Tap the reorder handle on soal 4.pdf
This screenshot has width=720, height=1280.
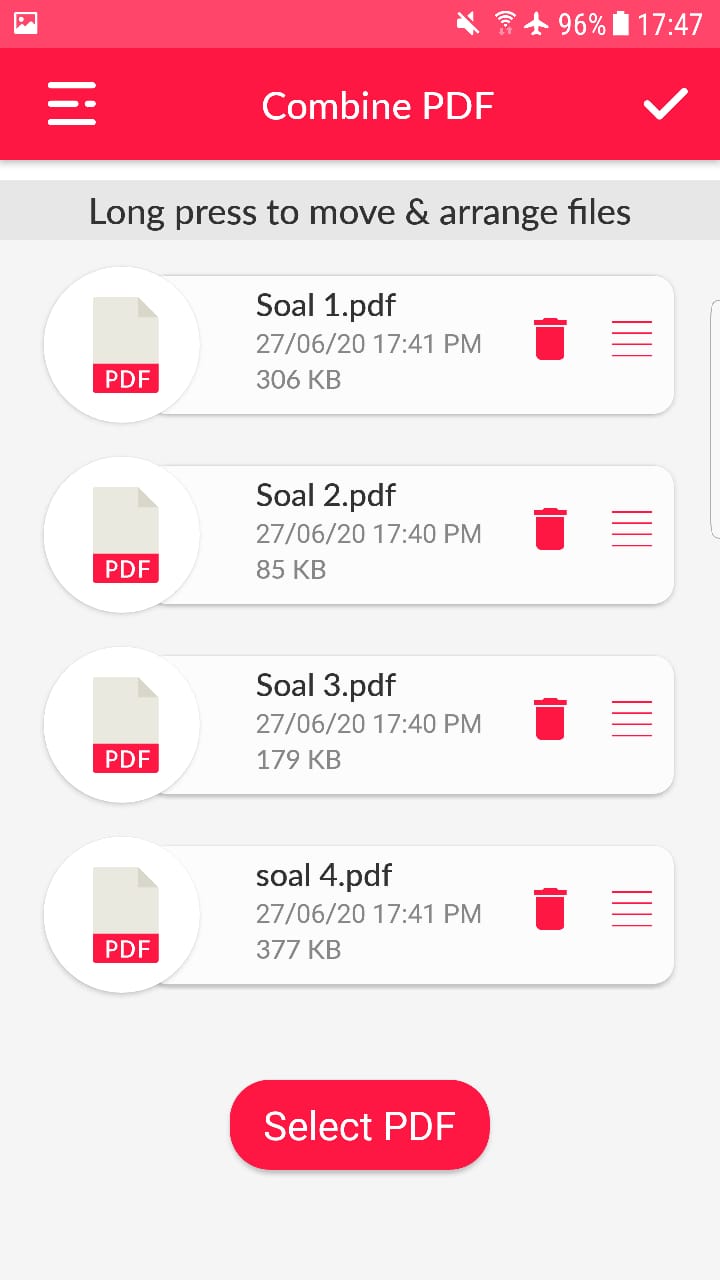coord(631,908)
